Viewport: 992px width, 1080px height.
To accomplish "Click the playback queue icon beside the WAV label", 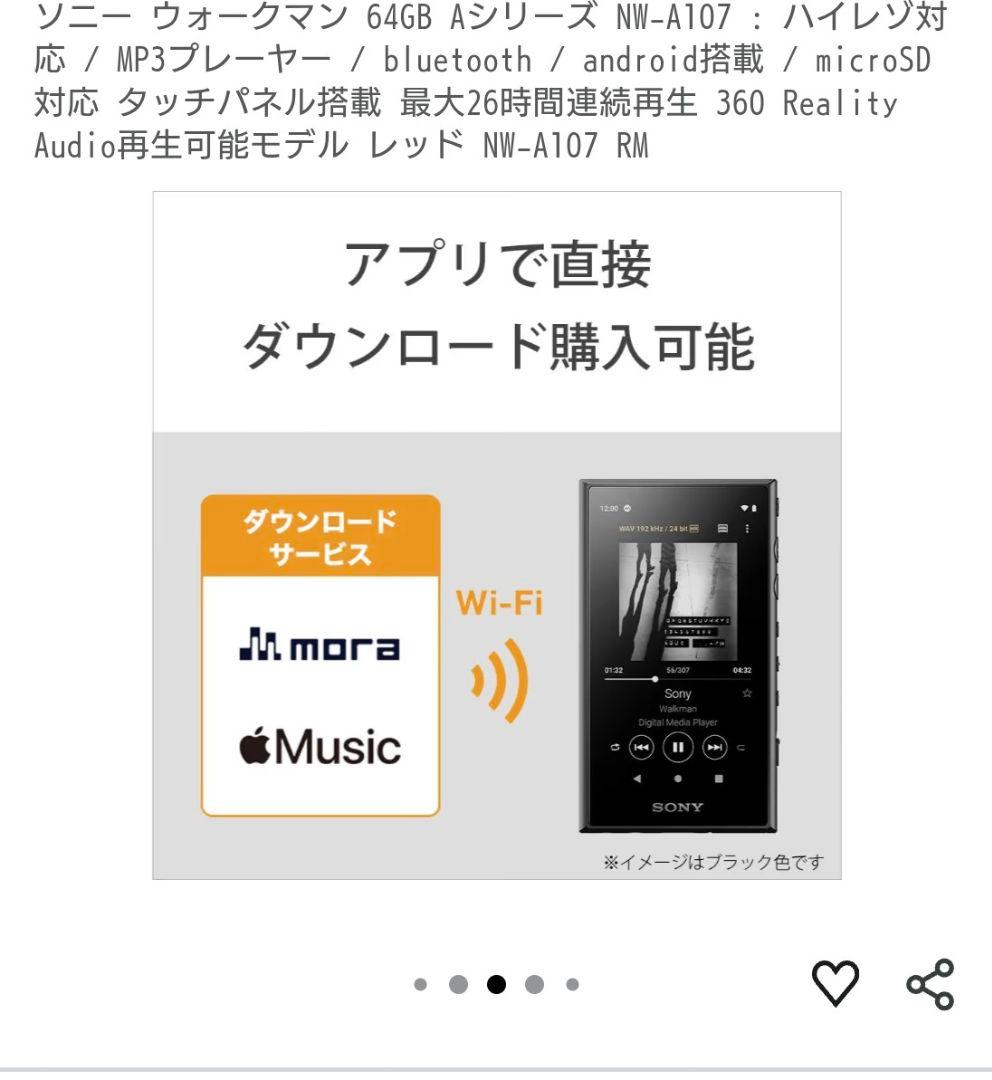I will (723, 528).
